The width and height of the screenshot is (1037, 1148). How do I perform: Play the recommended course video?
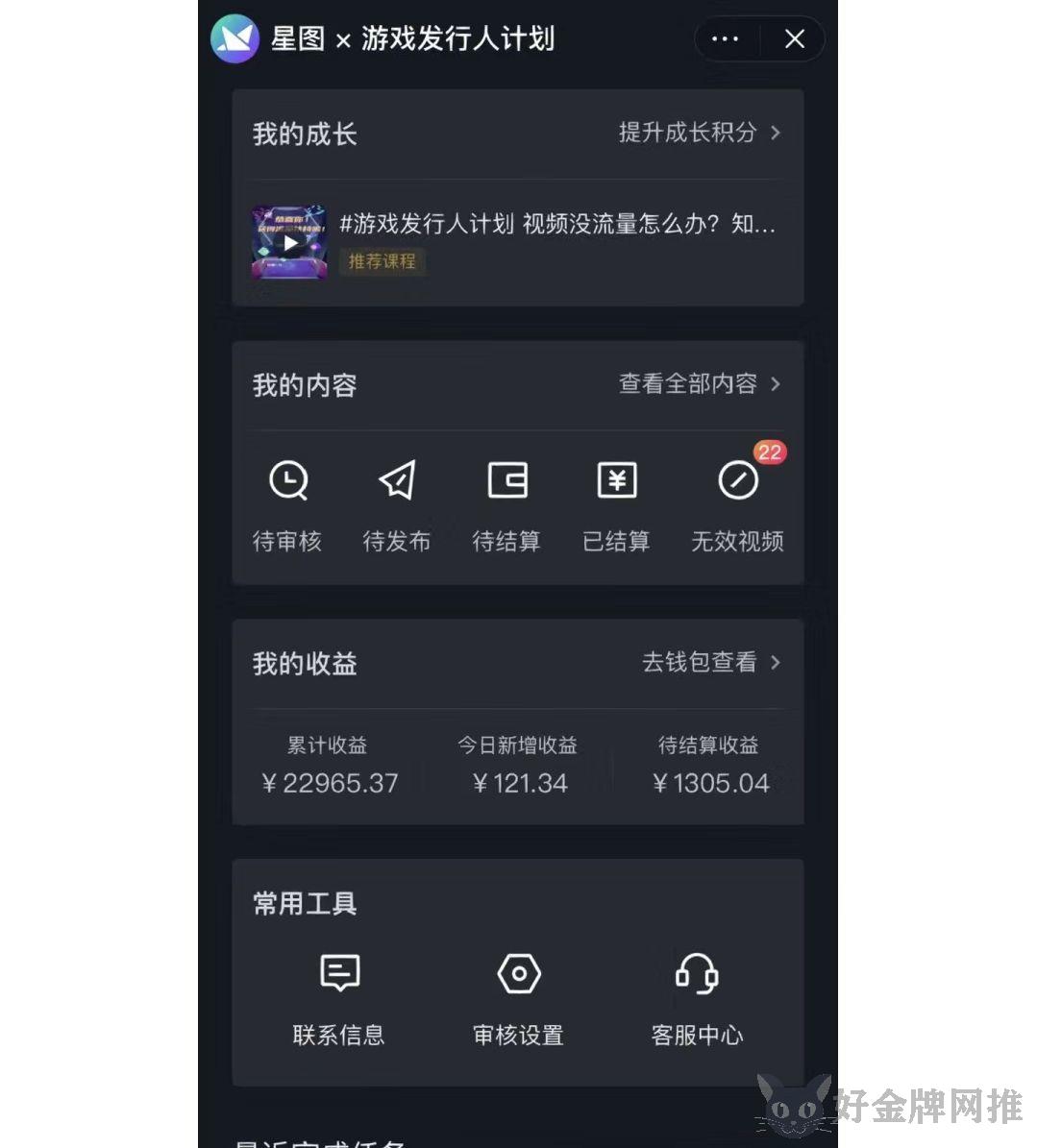(x=289, y=243)
